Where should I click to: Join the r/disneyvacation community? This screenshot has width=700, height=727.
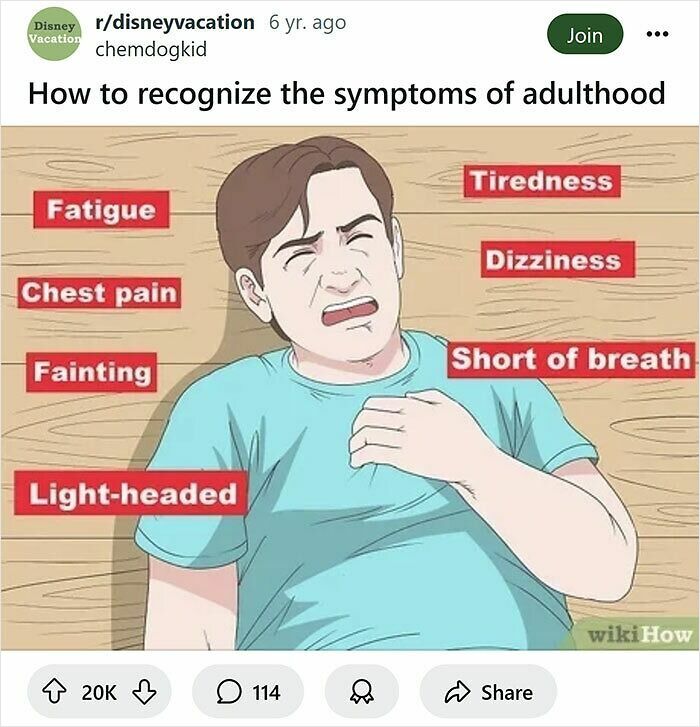tap(585, 36)
